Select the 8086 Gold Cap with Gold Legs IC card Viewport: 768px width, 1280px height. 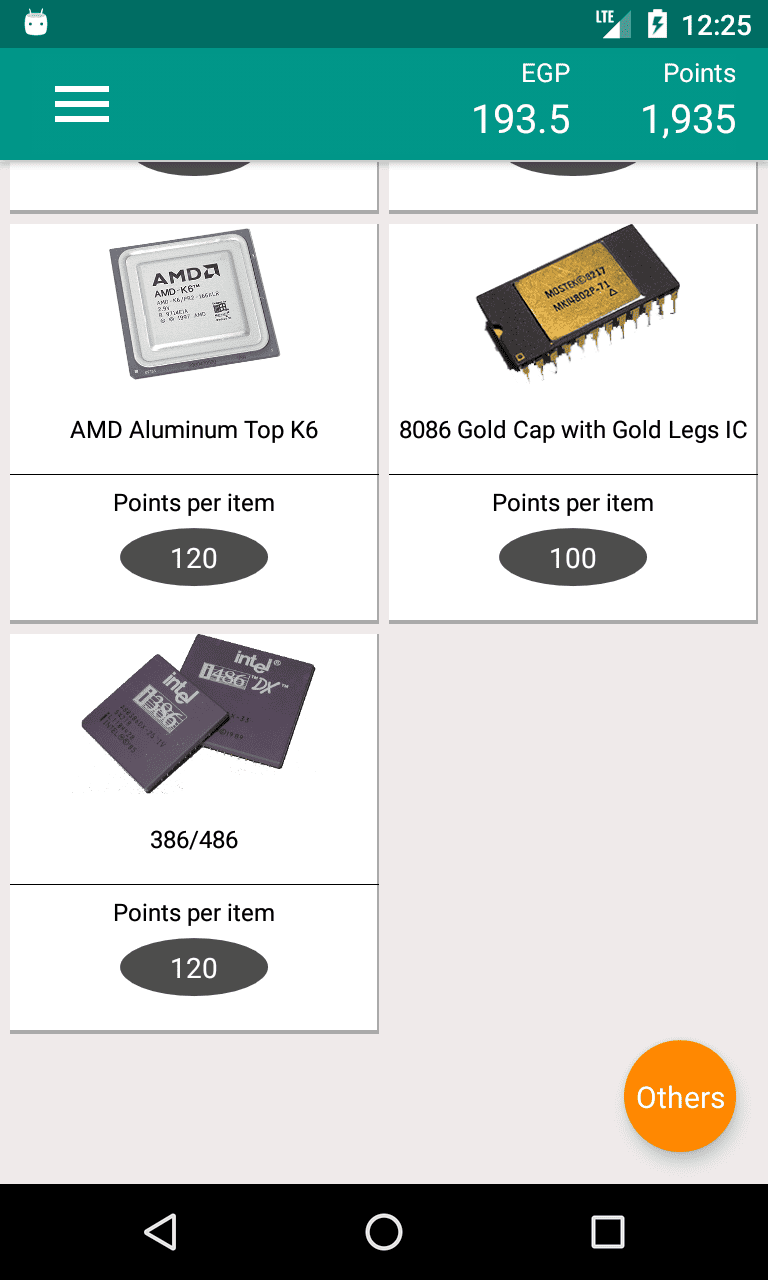click(573, 422)
